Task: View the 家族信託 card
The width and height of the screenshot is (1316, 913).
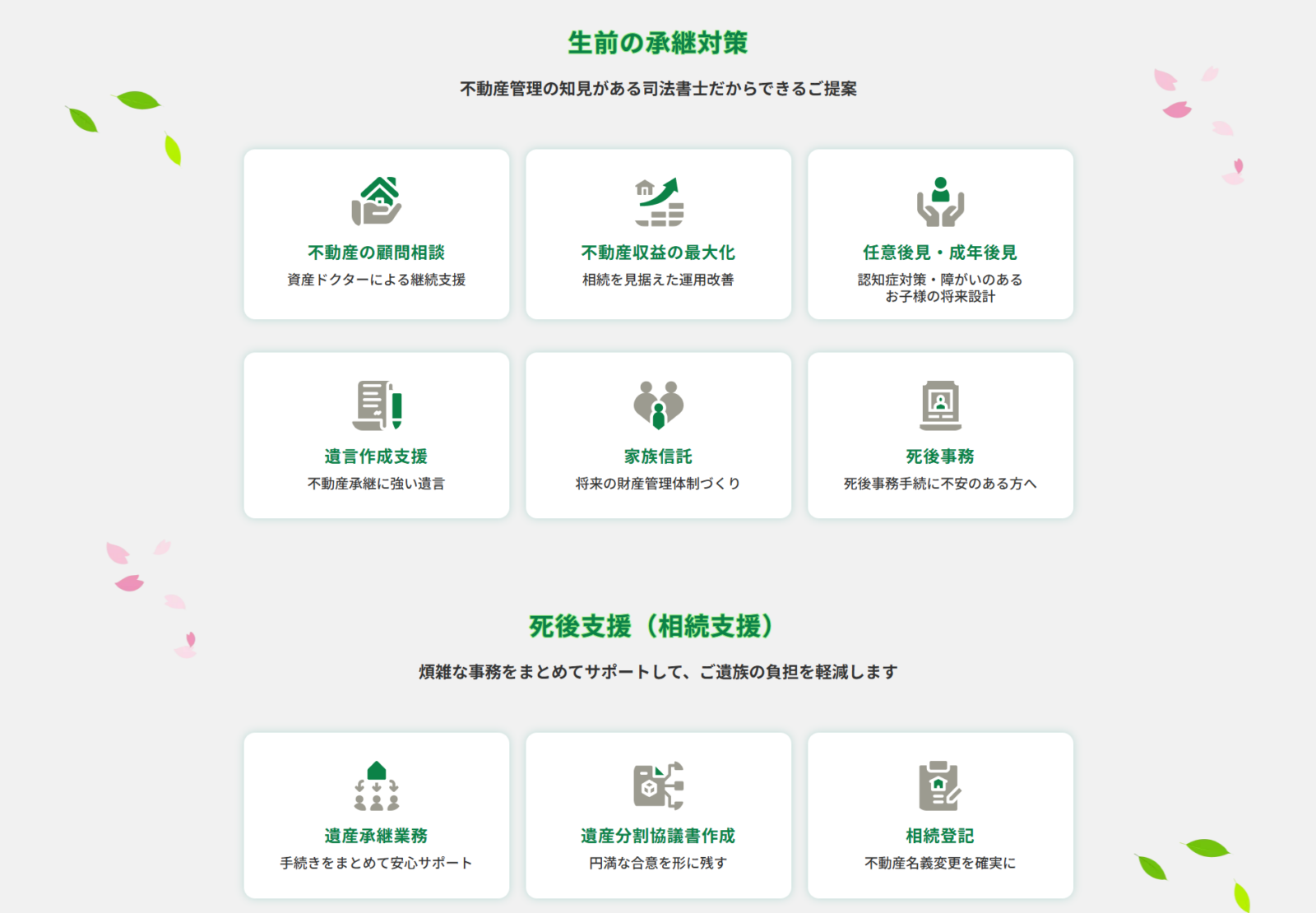Action: coord(658,436)
